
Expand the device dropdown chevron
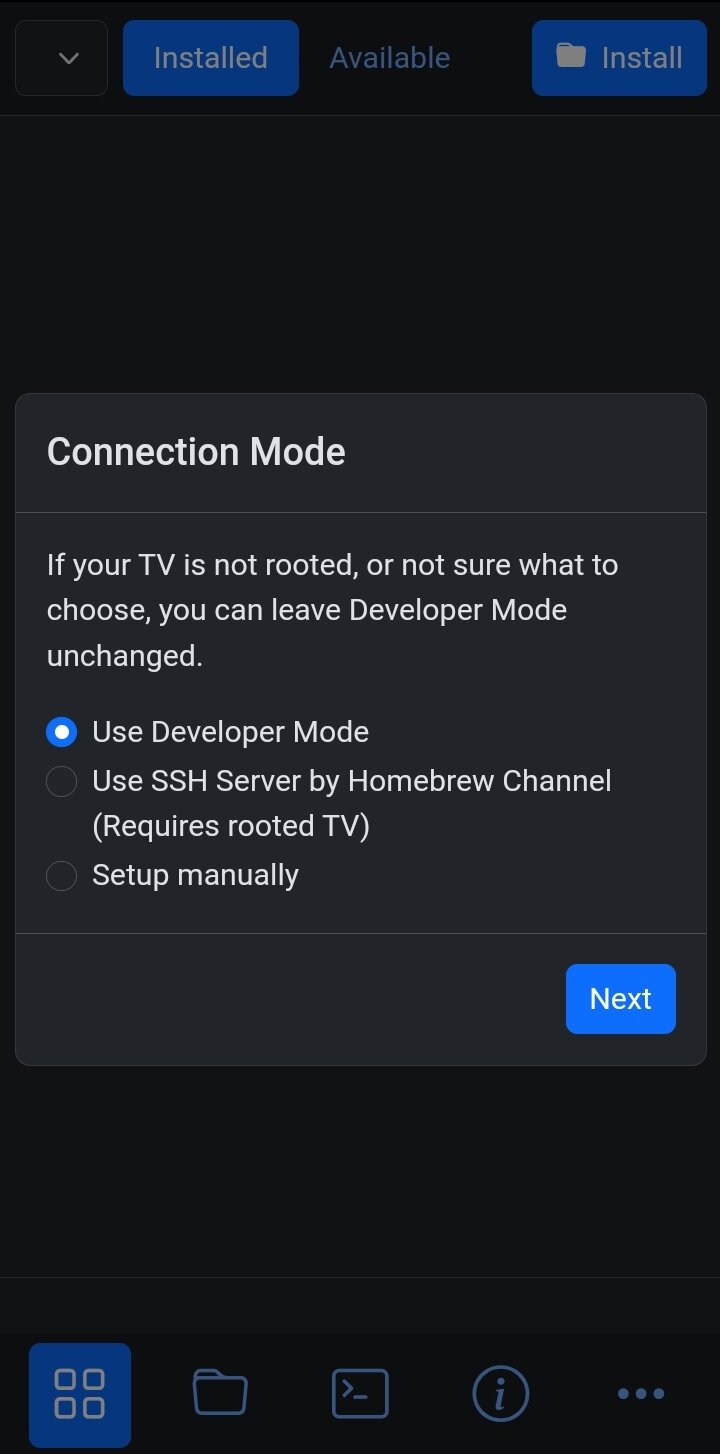[x=62, y=58]
